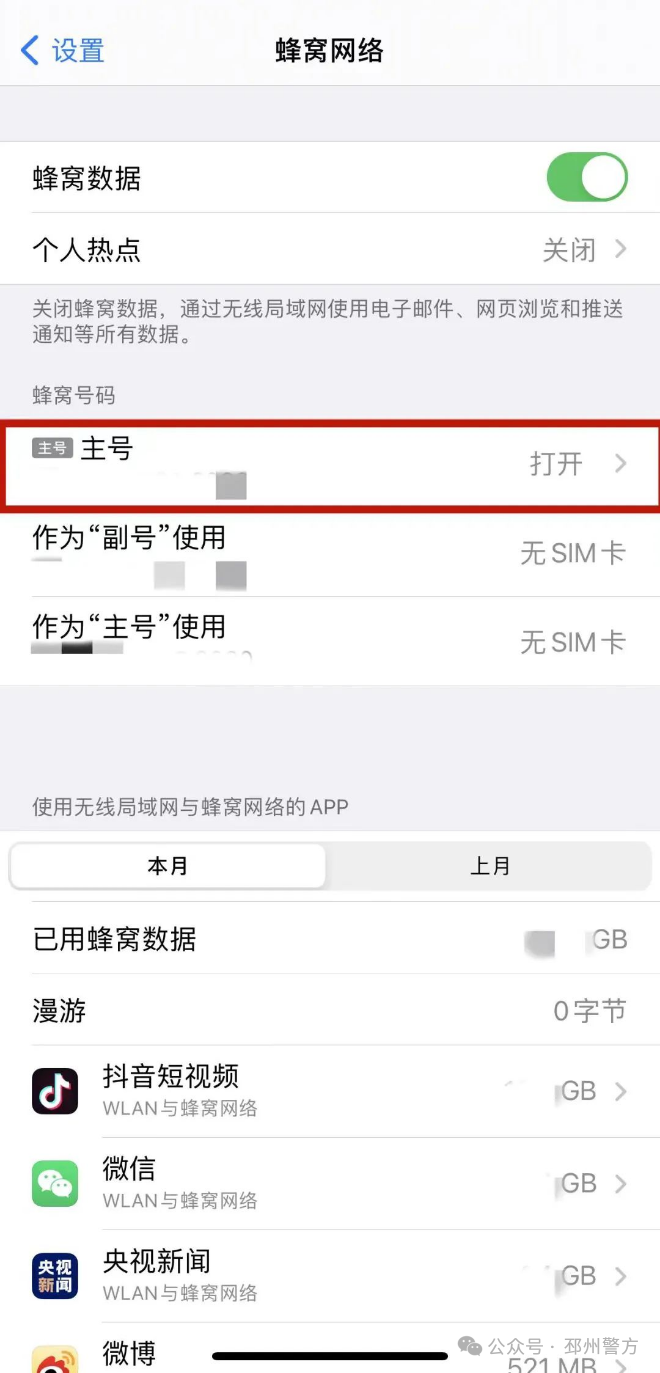Go back to 设置

63,50
